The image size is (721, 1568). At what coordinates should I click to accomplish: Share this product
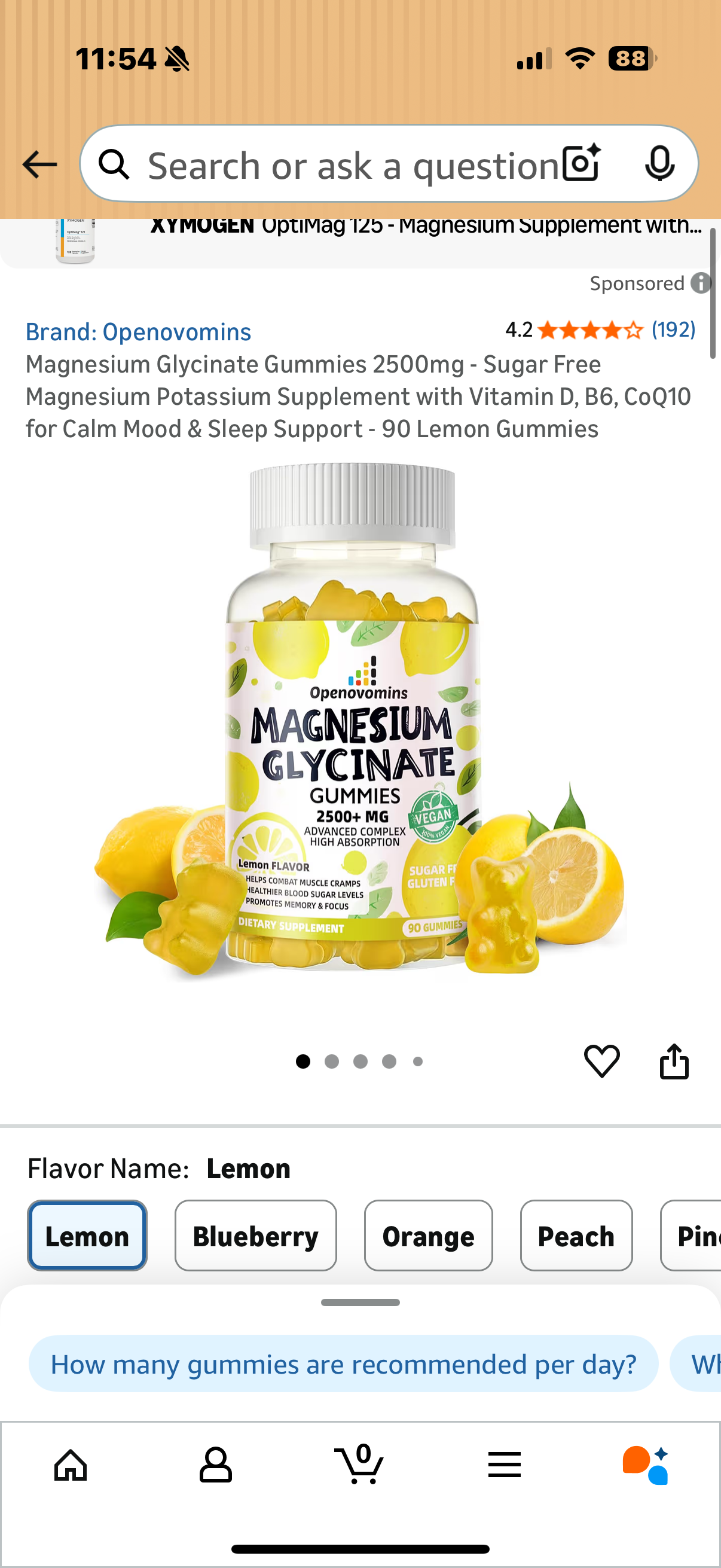674,1061
